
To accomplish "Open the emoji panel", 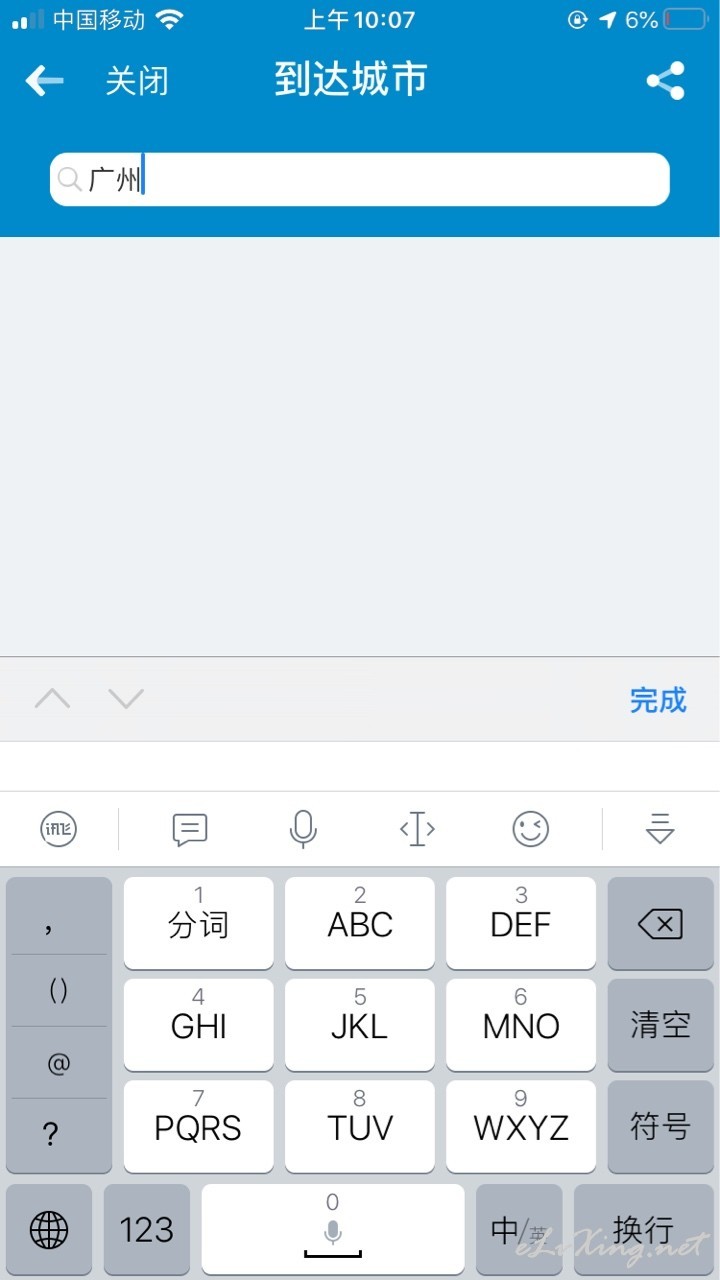I will click(x=531, y=828).
